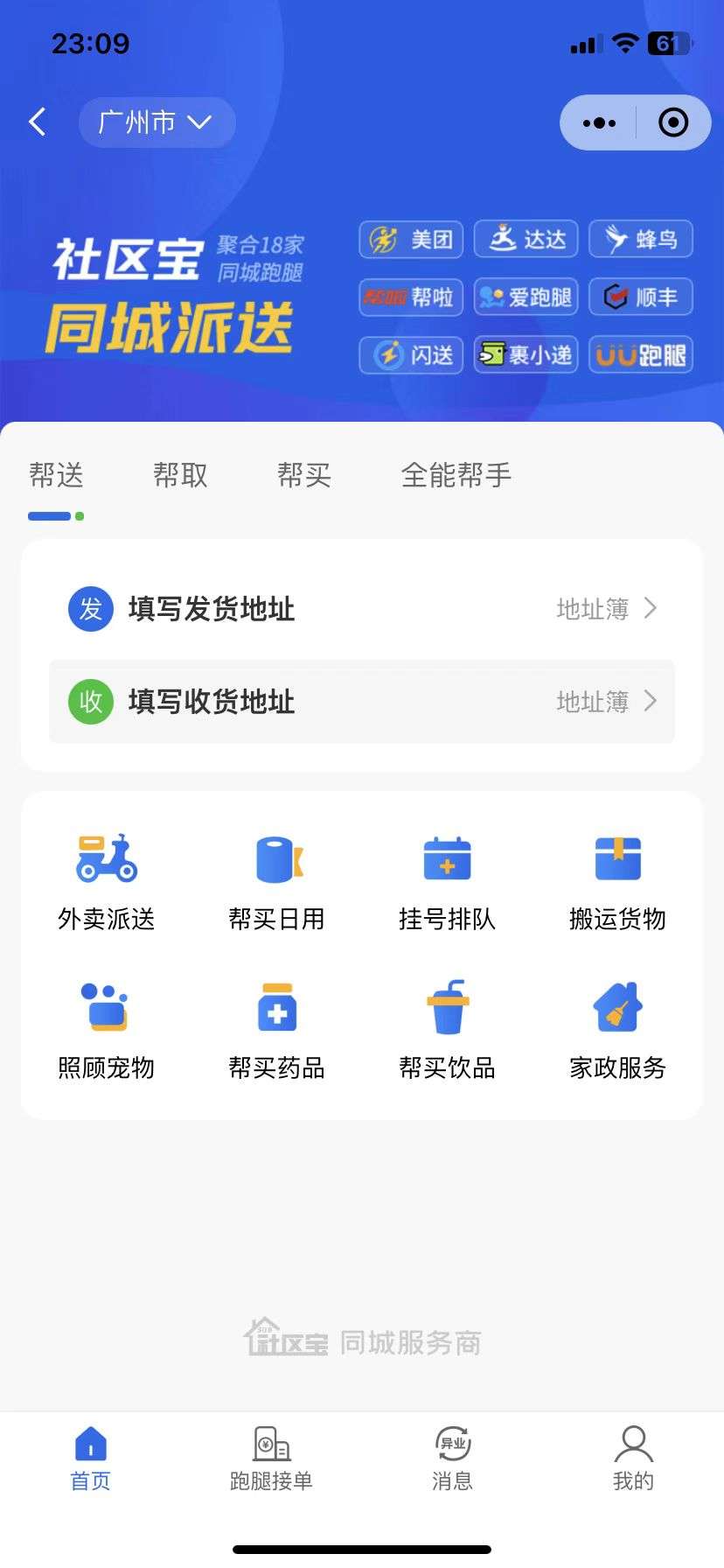The image size is (724, 1568).
Task: Close the mini program via the circle icon
Action: click(672, 123)
